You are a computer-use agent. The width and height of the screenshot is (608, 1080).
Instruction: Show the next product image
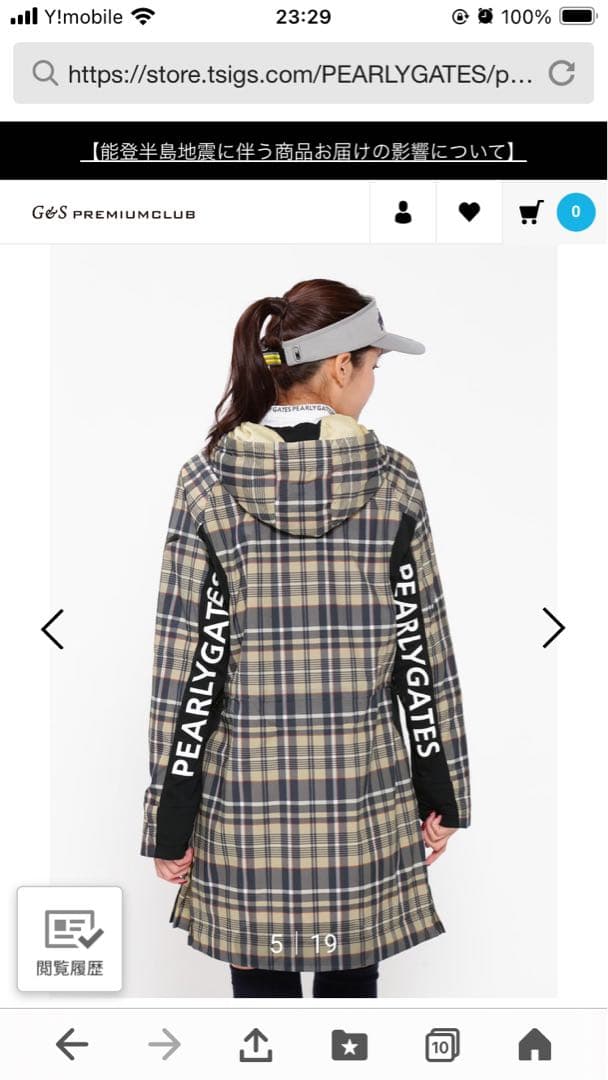pyautogui.click(x=553, y=628)
